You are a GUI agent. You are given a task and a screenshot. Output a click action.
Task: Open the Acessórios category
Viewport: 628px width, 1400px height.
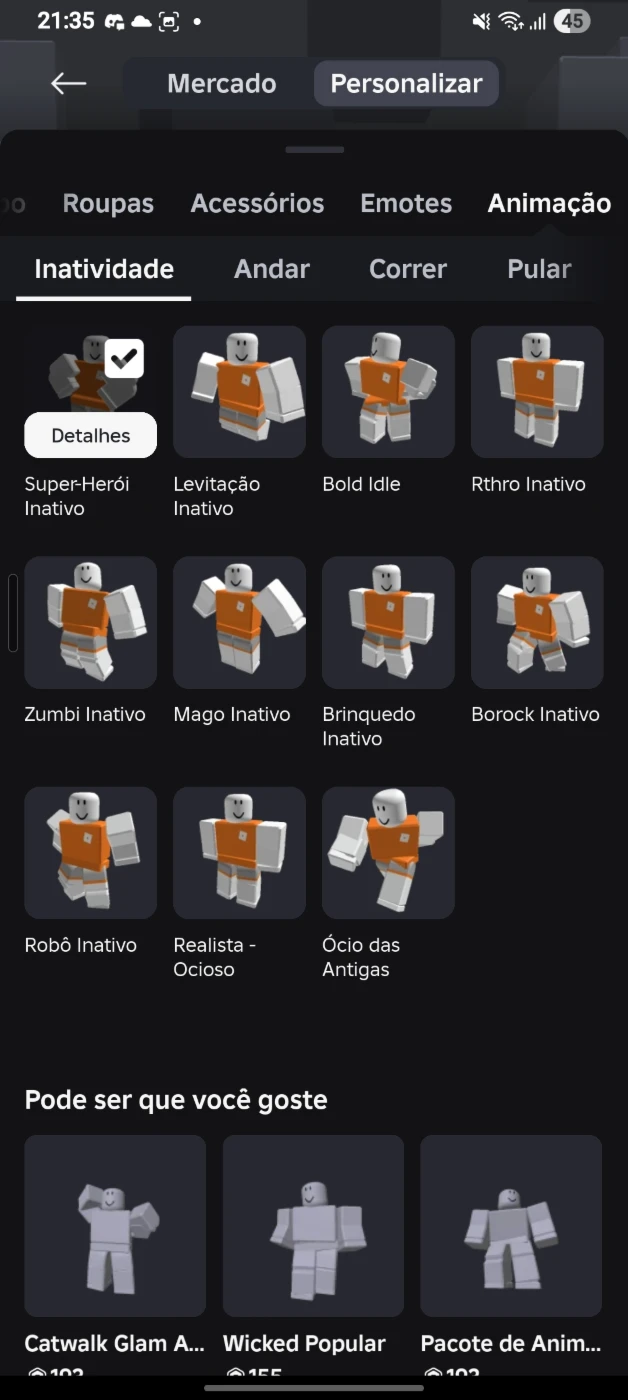coord(257,203)
